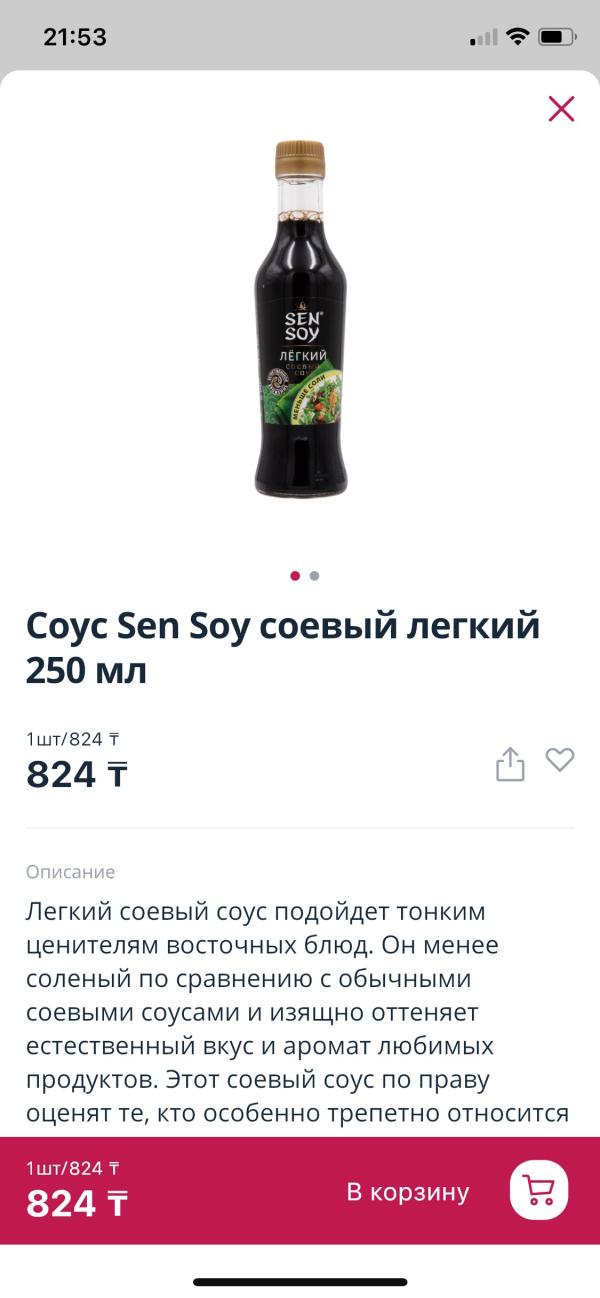View the second product photo via dot

click(x=315, y=576)
